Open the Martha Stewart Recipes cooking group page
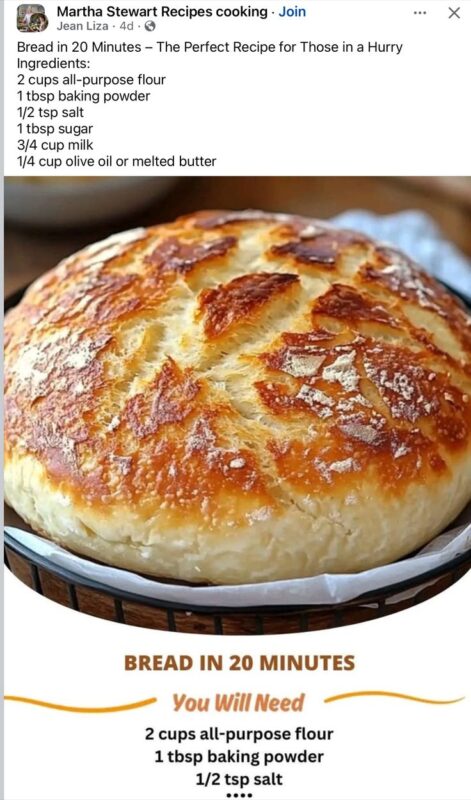The height and width of the screenshot is (800, 471). tap(162, 11)
